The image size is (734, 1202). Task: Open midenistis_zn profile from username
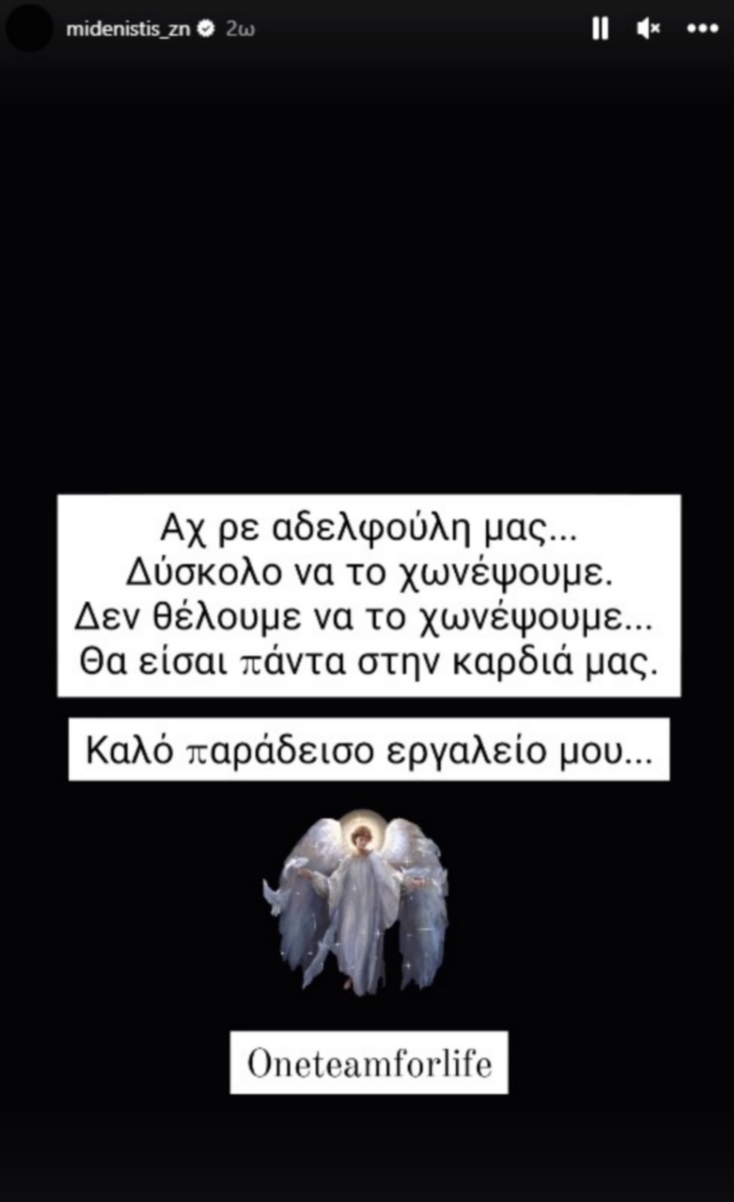(127, 29)
